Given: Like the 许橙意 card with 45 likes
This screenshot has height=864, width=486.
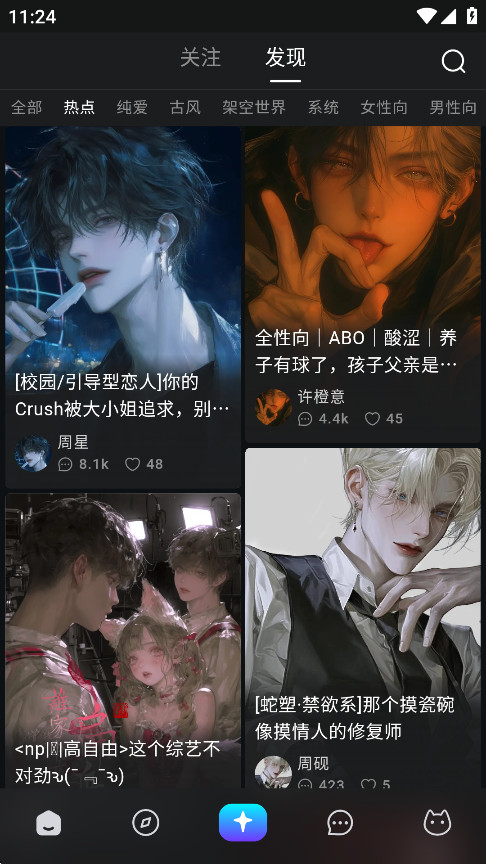Looking at the screenshot, I should (372, 419).
